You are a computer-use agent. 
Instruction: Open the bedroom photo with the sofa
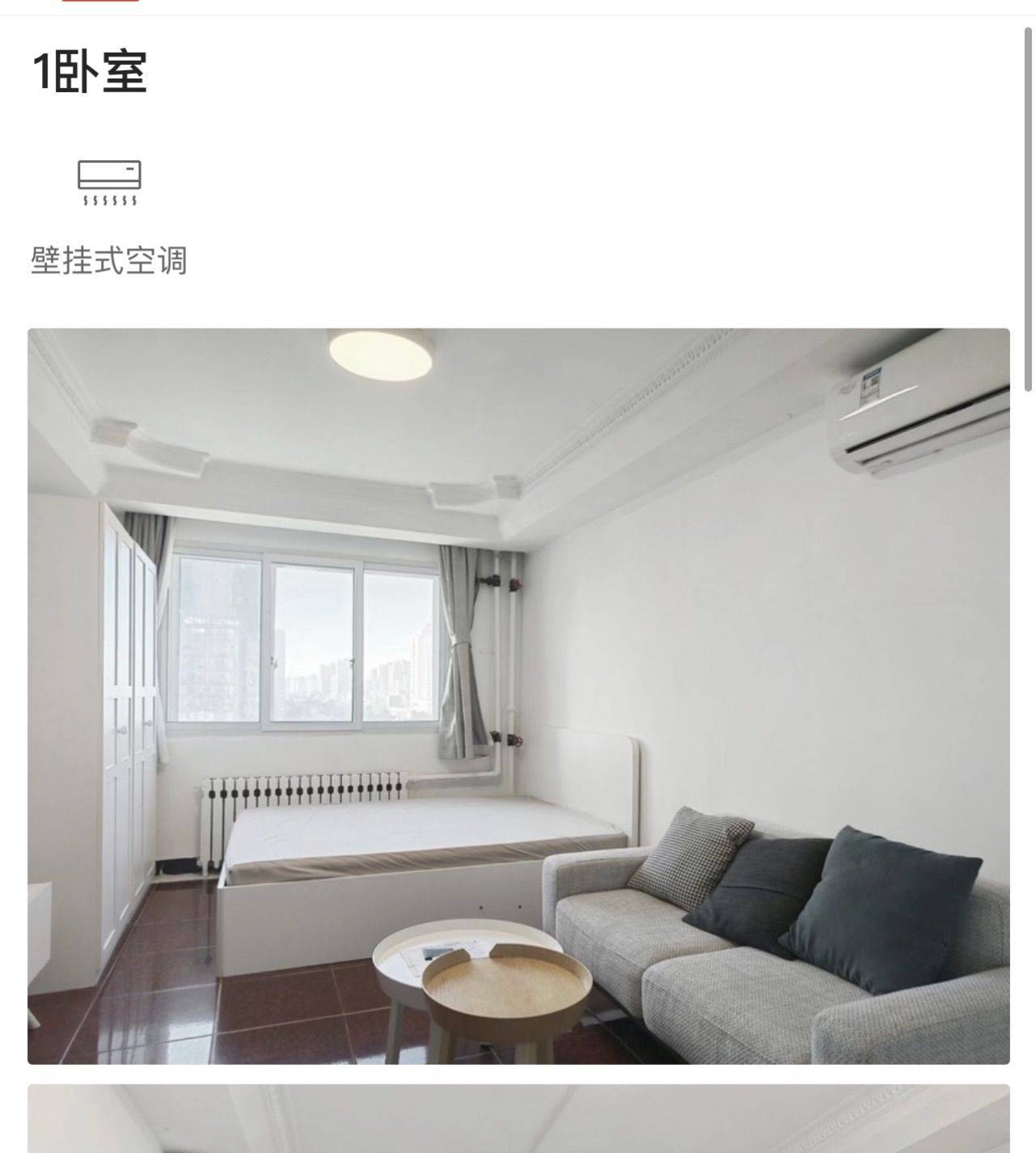518,696
